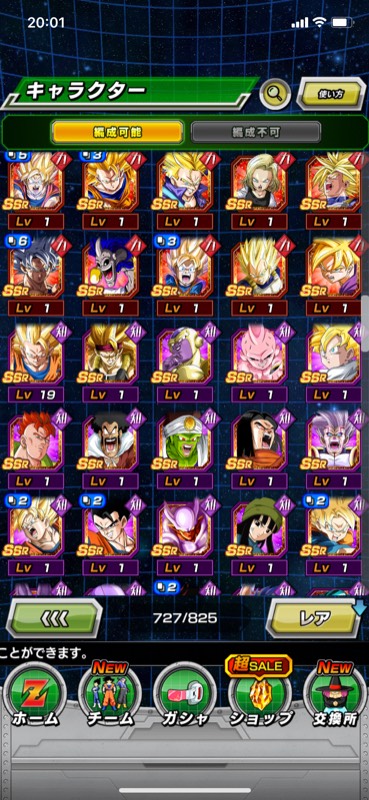Switch to the 編成不可 tab
The width and height of the screenshot is (369, 800).
coord(256,133)
